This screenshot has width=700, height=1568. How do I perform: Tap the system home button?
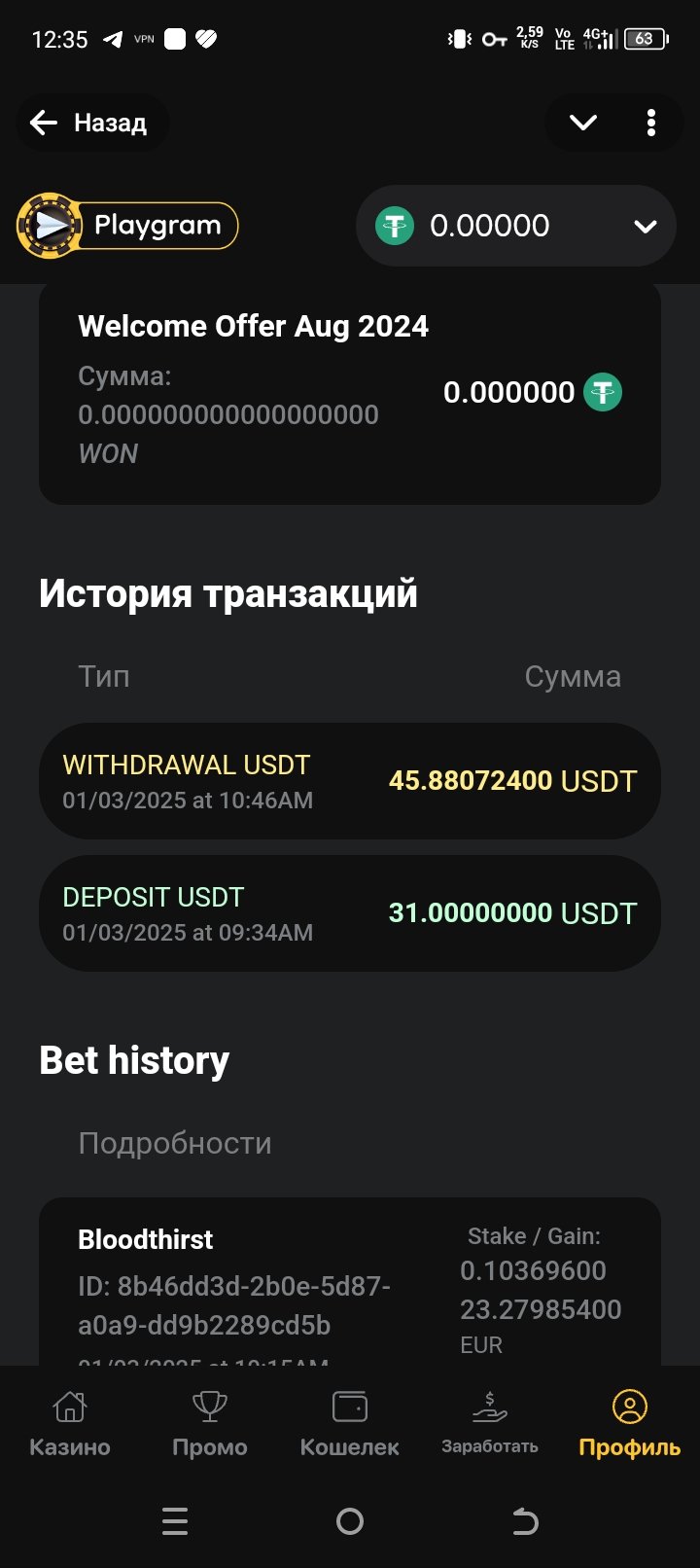click(x=350, y=1521)
